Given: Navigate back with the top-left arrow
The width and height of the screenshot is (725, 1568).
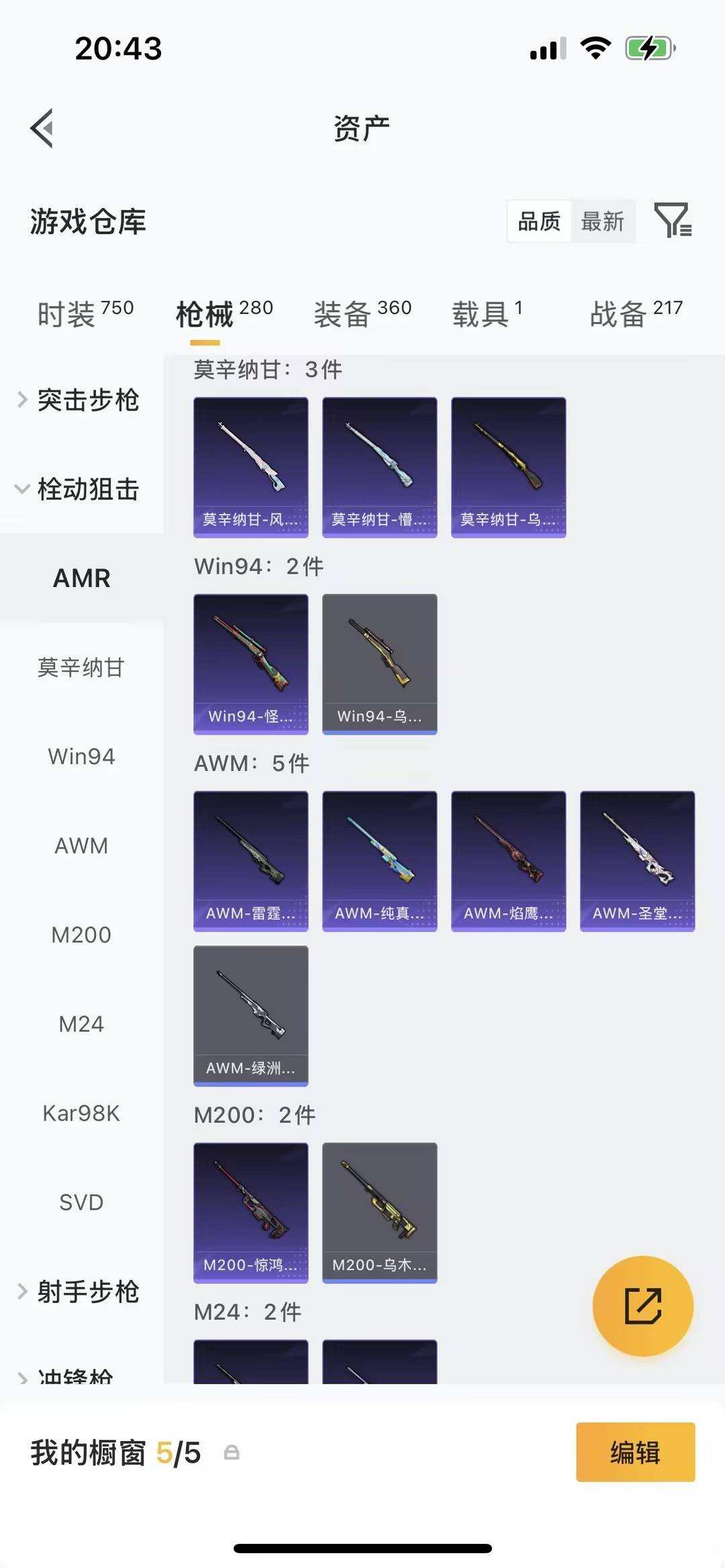Looking at the screenshot, I should tap(42, 129).
